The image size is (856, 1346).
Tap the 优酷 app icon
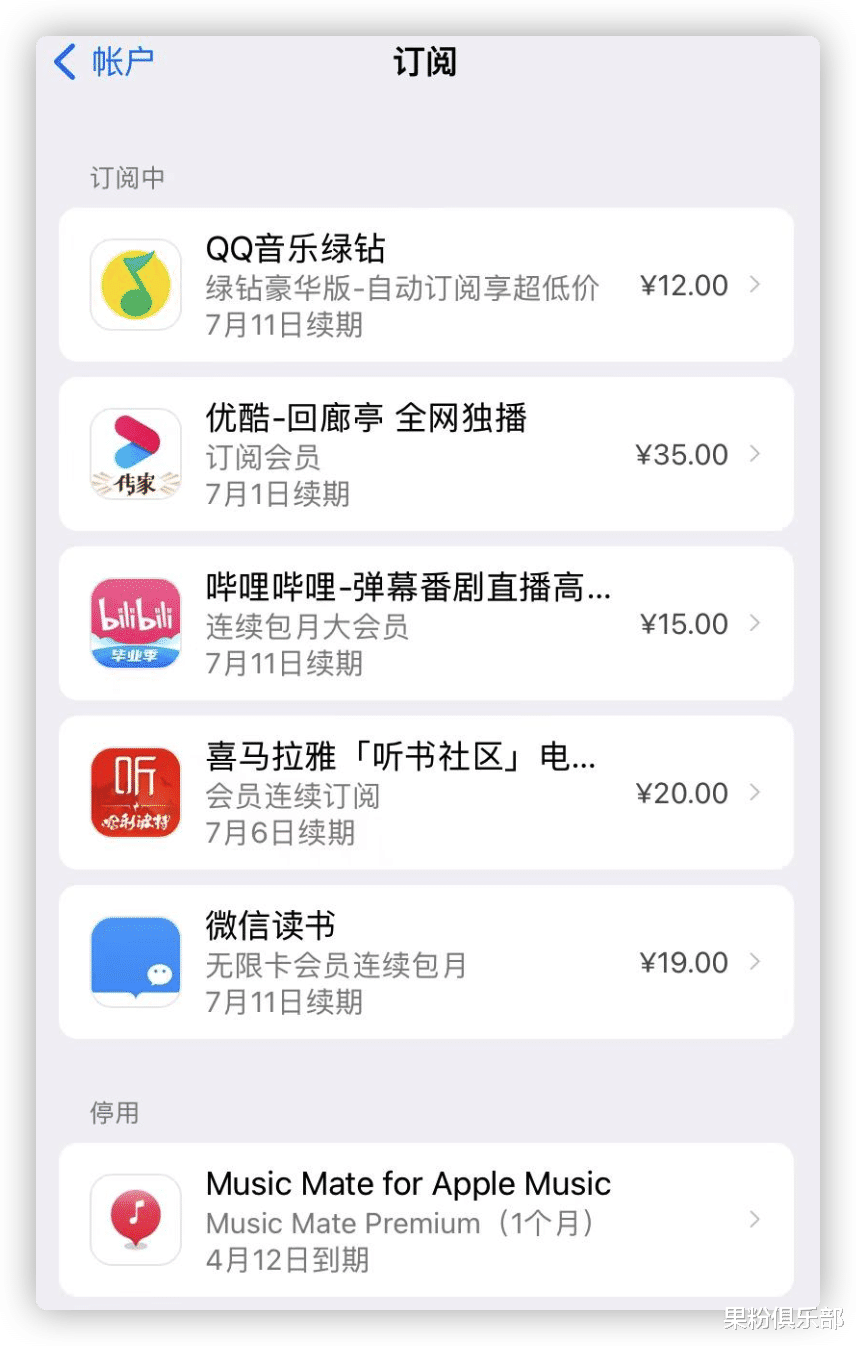point(135,454)
